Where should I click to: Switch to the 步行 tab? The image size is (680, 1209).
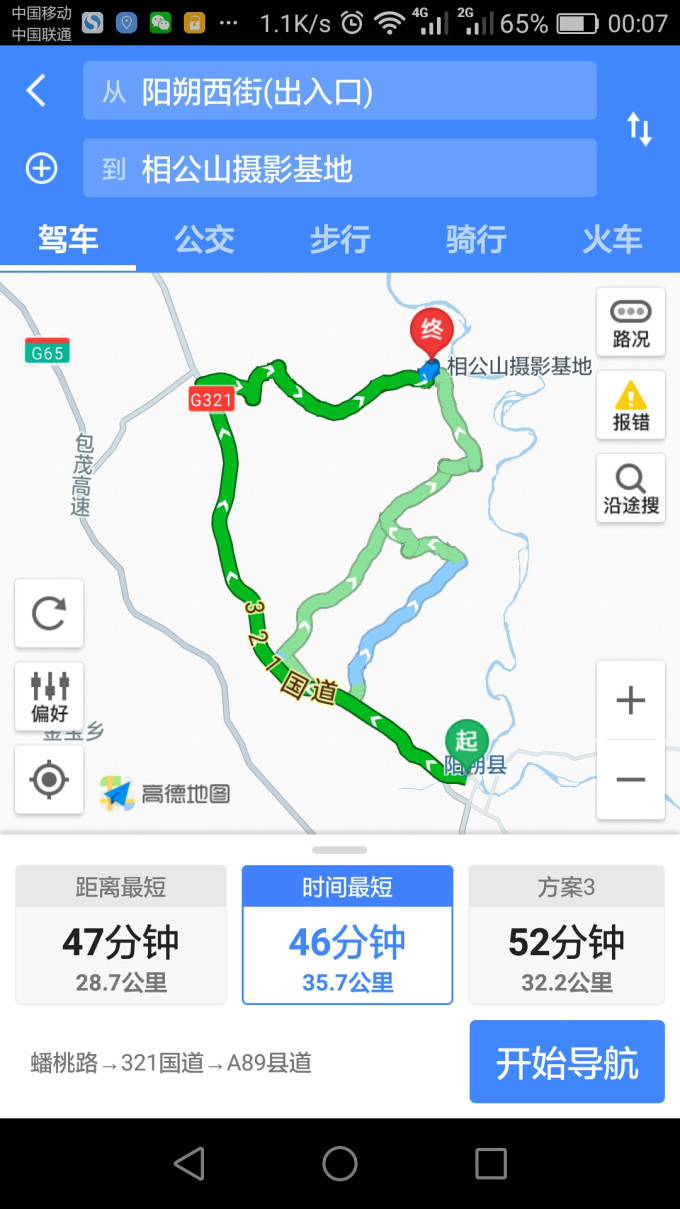tap(340, 239)
